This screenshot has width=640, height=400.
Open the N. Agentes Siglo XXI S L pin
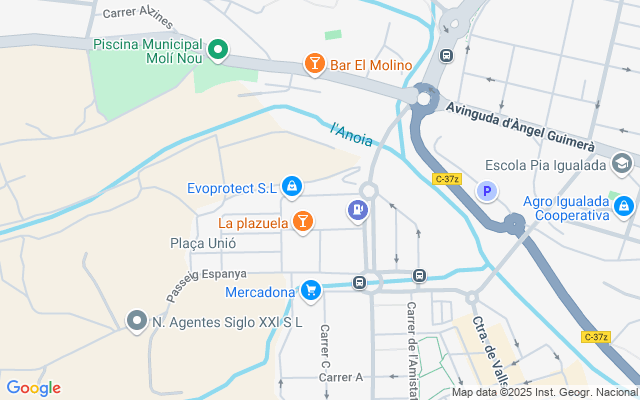[137, 321]
